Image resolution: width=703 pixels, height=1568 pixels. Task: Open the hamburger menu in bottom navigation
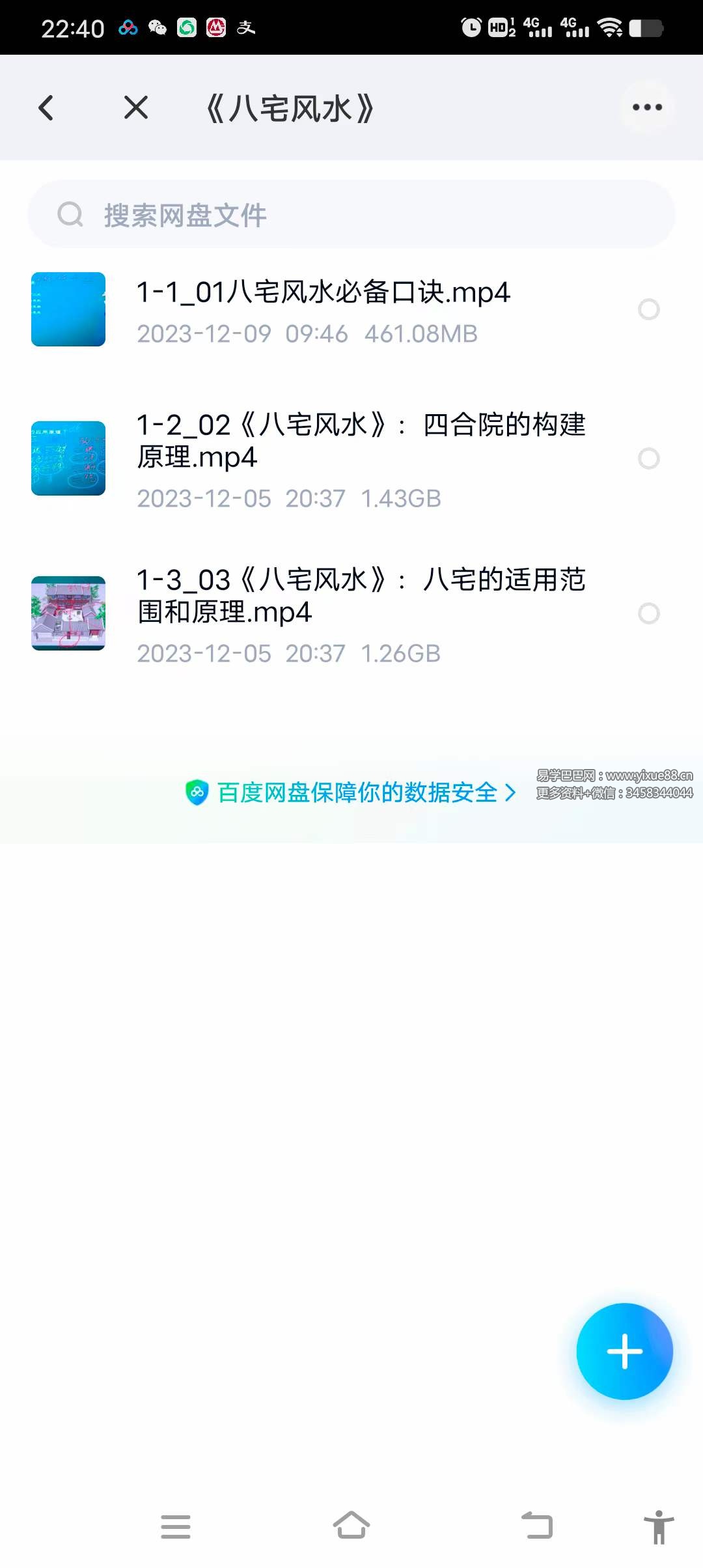coord(176,1527)
